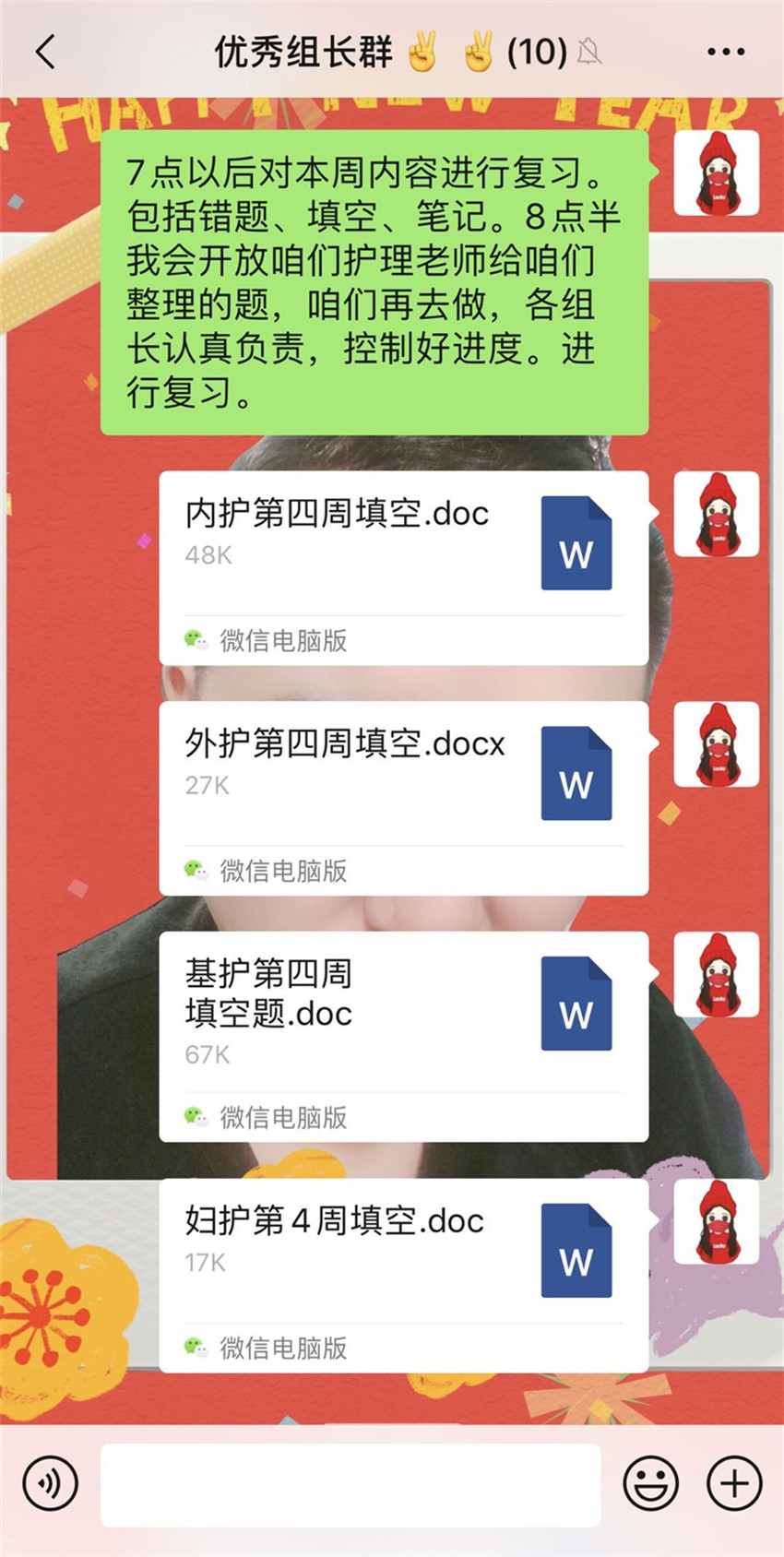Open the three-dot chat options menu
784x1557 pixels.
[x=726, y=53]
